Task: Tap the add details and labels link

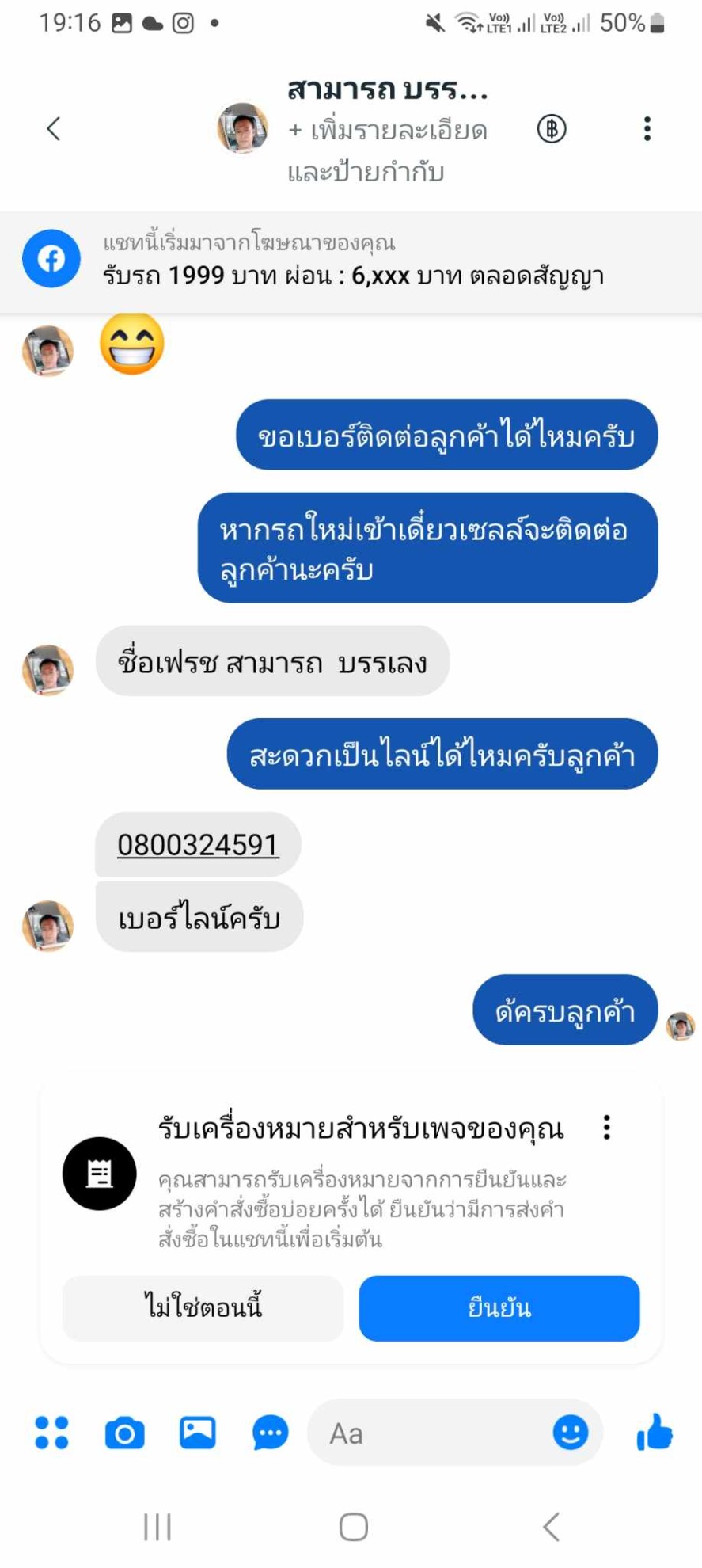Action: tap(388, 150)
